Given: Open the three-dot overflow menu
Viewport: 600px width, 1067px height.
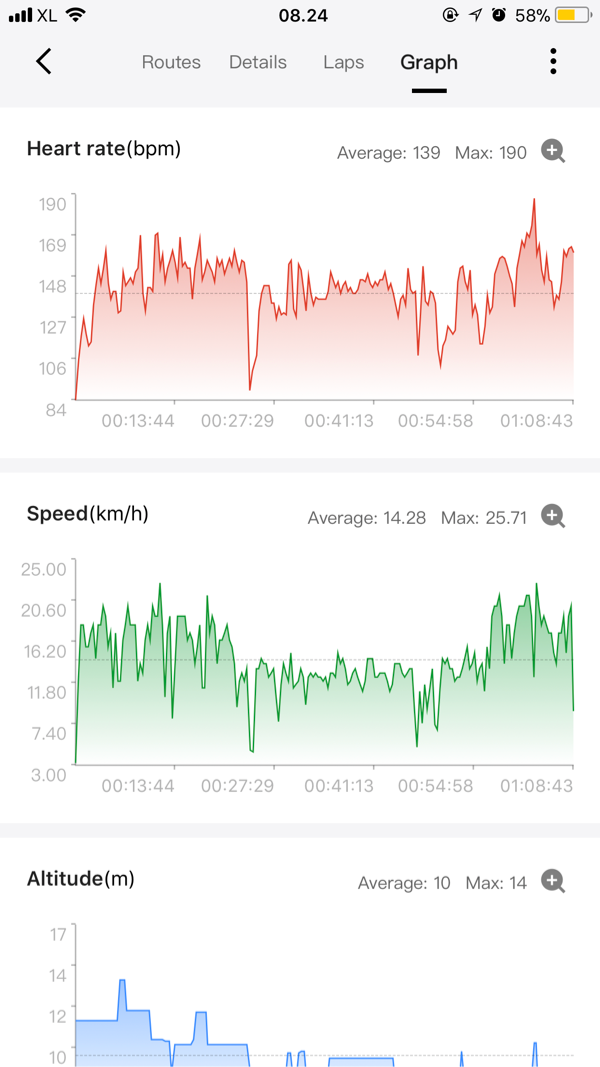Looking at the screenshot, I should click(553, 62).
